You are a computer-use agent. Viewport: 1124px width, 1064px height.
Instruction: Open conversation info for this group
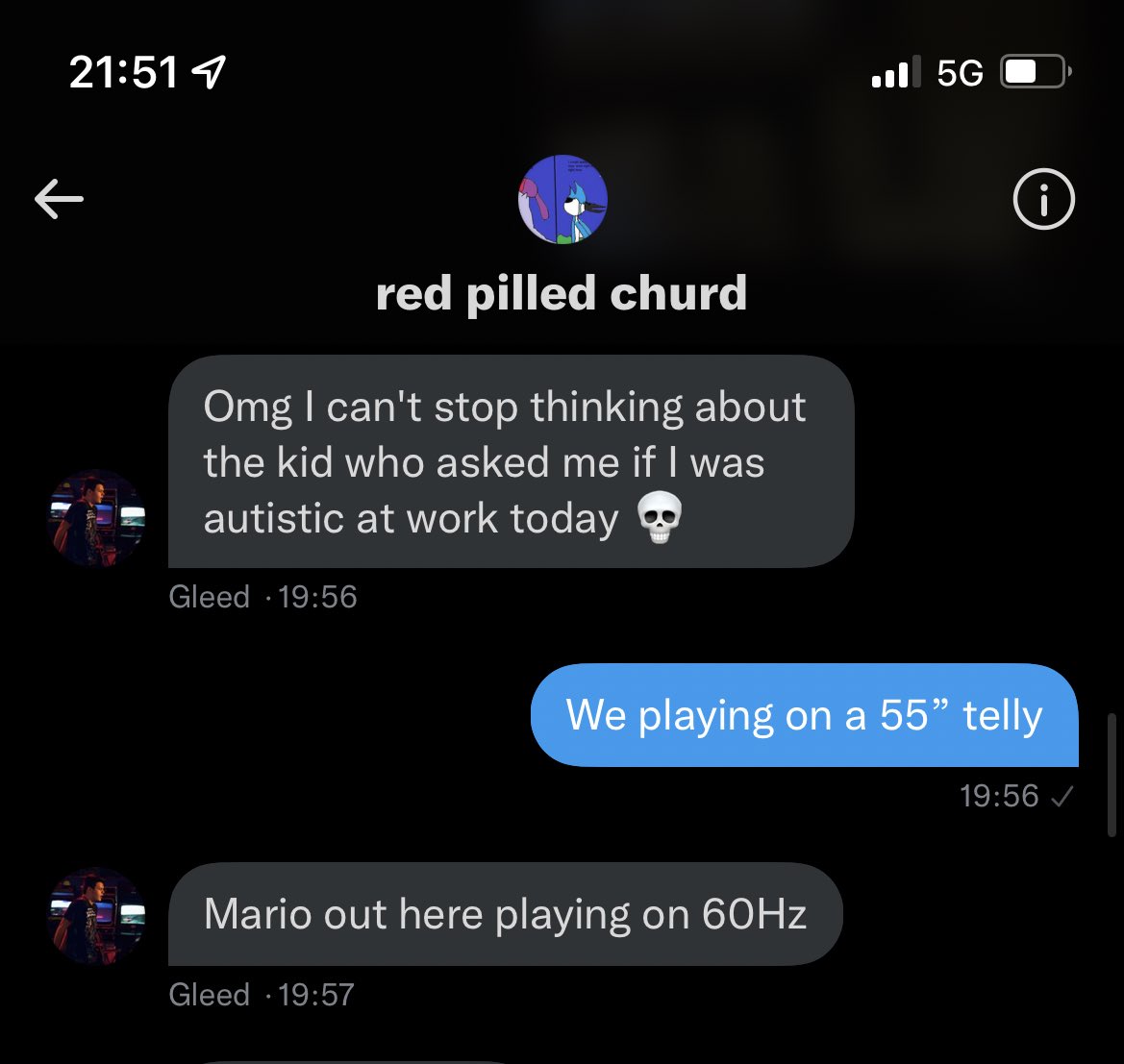[1043, 199]
